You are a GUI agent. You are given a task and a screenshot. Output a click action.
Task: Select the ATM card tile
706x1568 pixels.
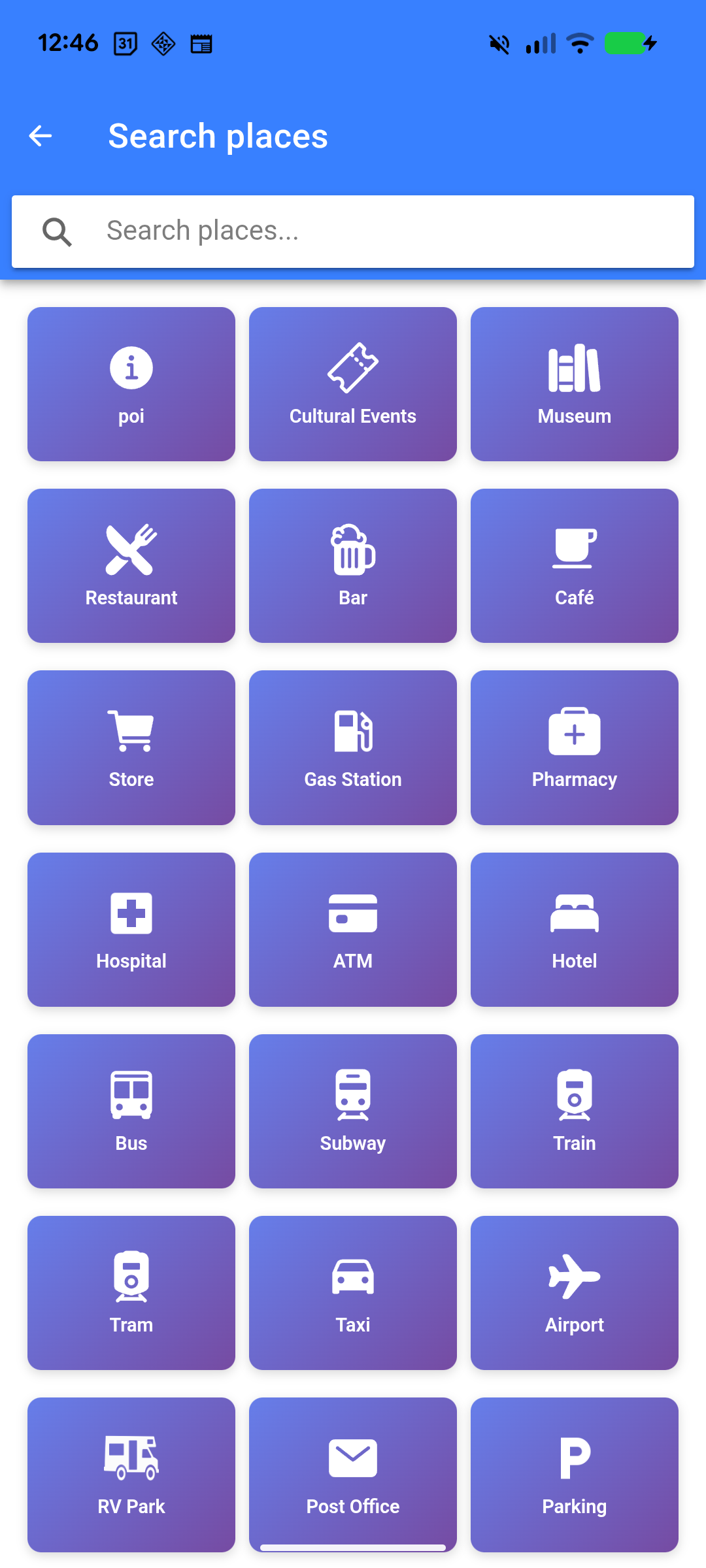(352, 928)
